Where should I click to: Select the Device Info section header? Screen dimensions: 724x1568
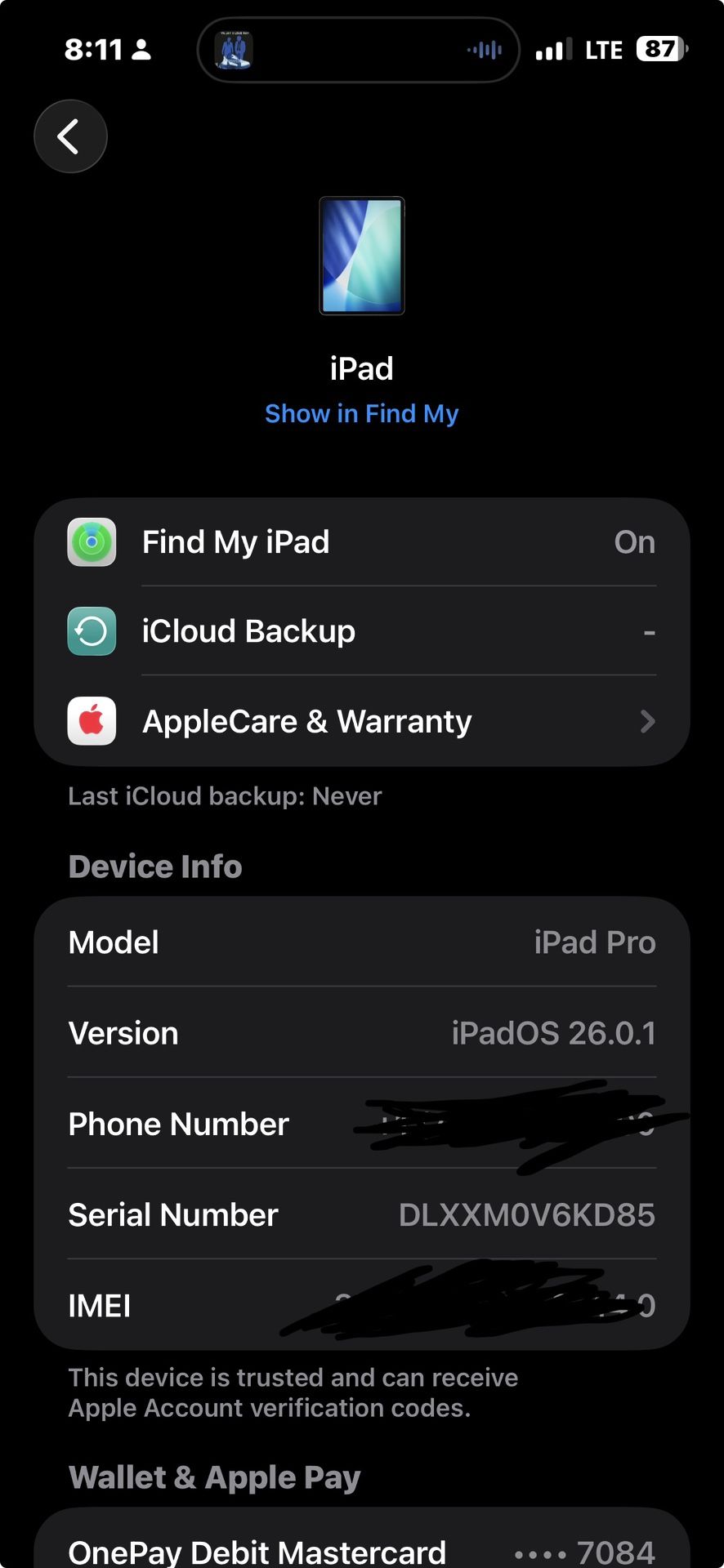tap(154, 866)
